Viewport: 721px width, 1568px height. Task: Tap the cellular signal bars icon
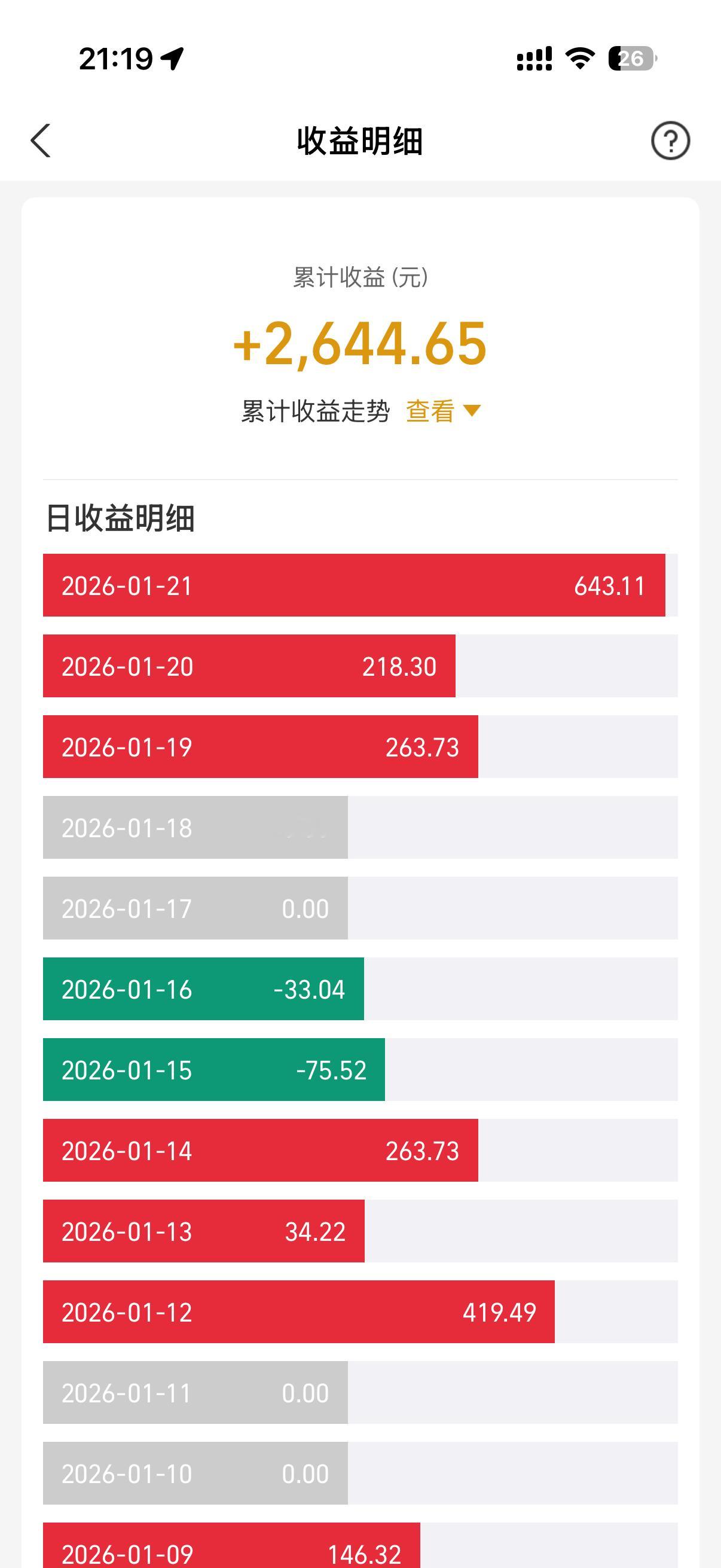pyautogui.click(x=534, y=58)
